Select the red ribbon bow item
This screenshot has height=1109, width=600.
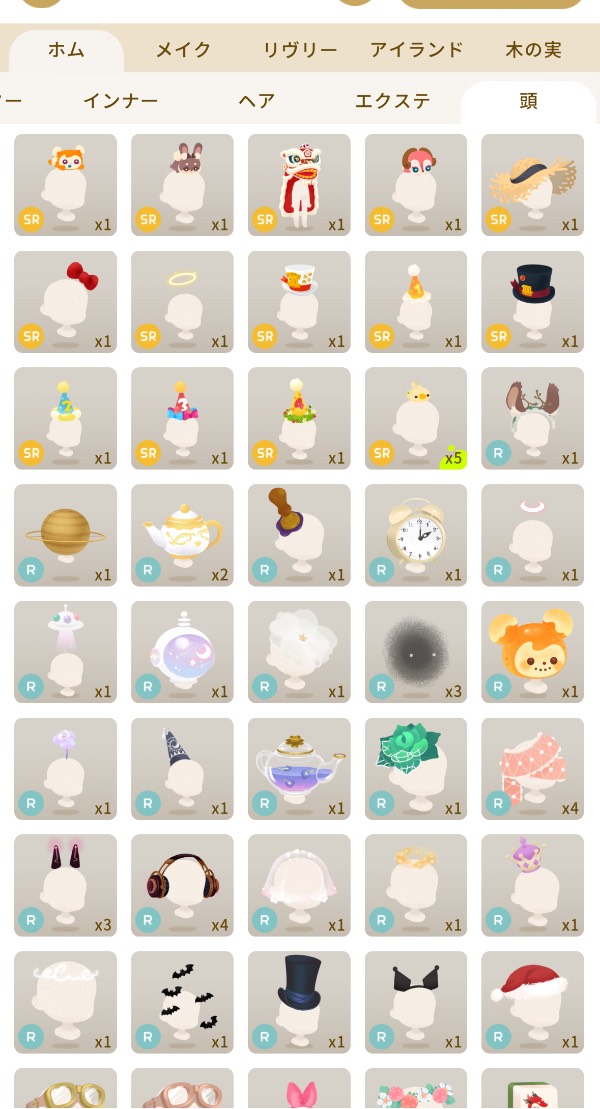(x=65, y=302)
